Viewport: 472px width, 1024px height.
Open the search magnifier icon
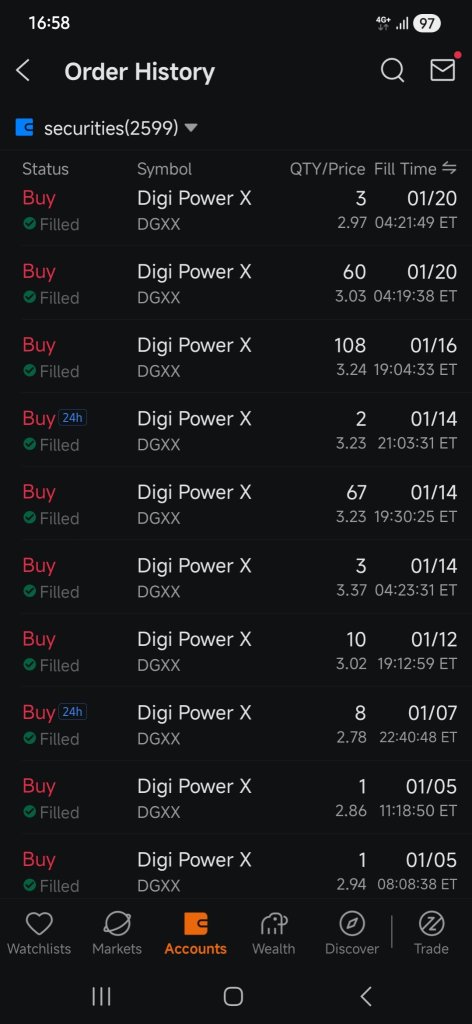(x=392, y=71)
